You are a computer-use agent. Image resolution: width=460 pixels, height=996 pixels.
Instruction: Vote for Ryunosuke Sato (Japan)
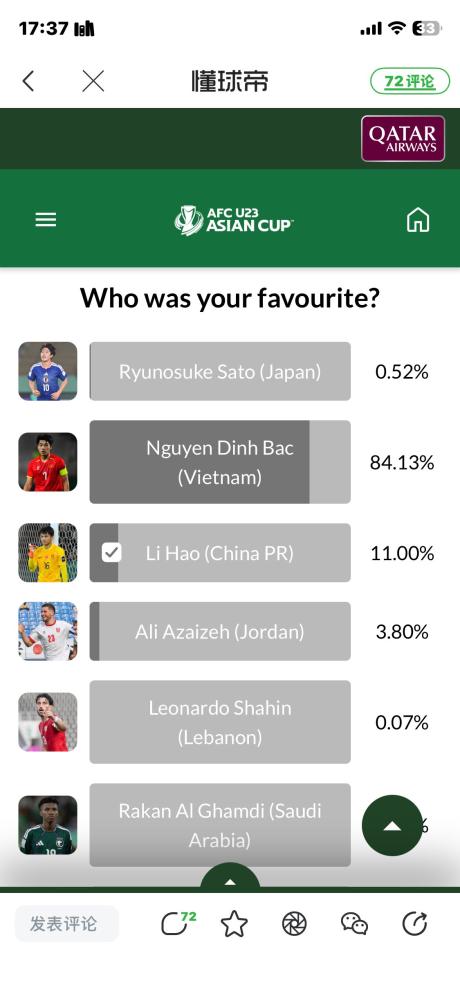click(220, 372)
